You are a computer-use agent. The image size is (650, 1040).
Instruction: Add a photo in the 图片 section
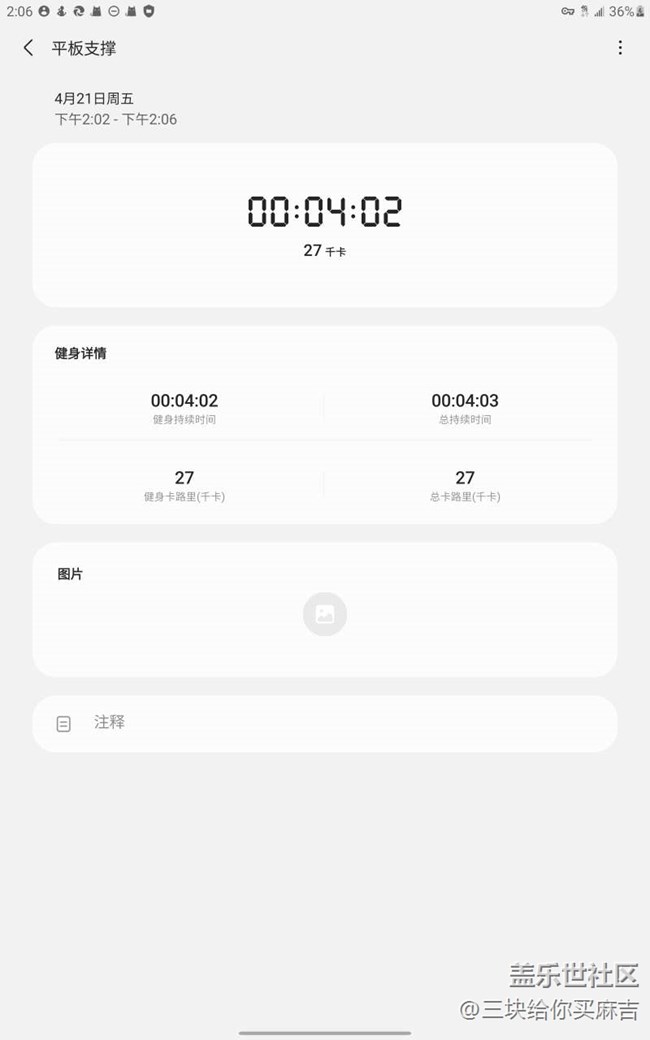point(325,614)
